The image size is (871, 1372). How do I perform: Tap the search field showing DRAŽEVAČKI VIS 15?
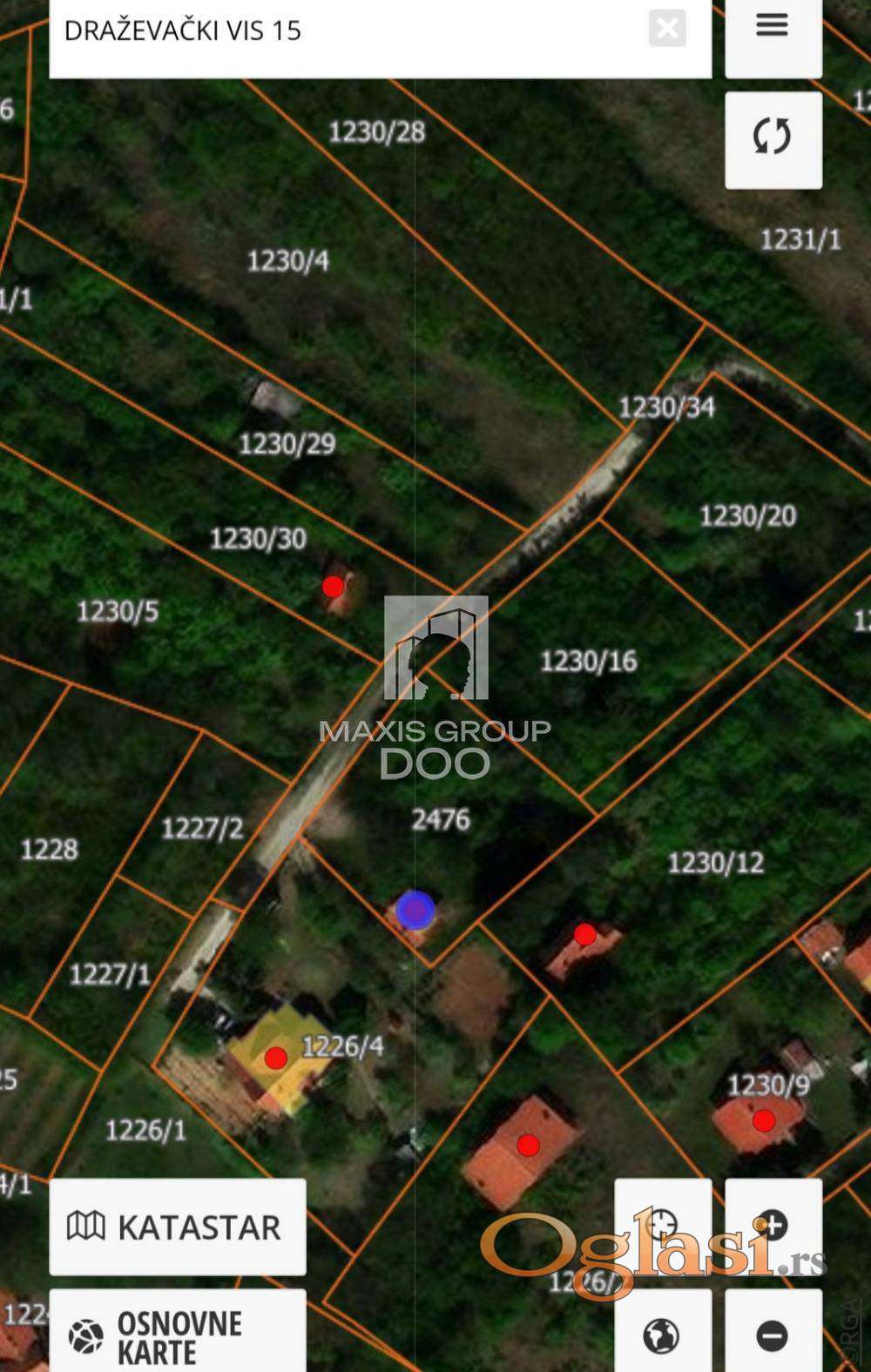click(348, 31)
